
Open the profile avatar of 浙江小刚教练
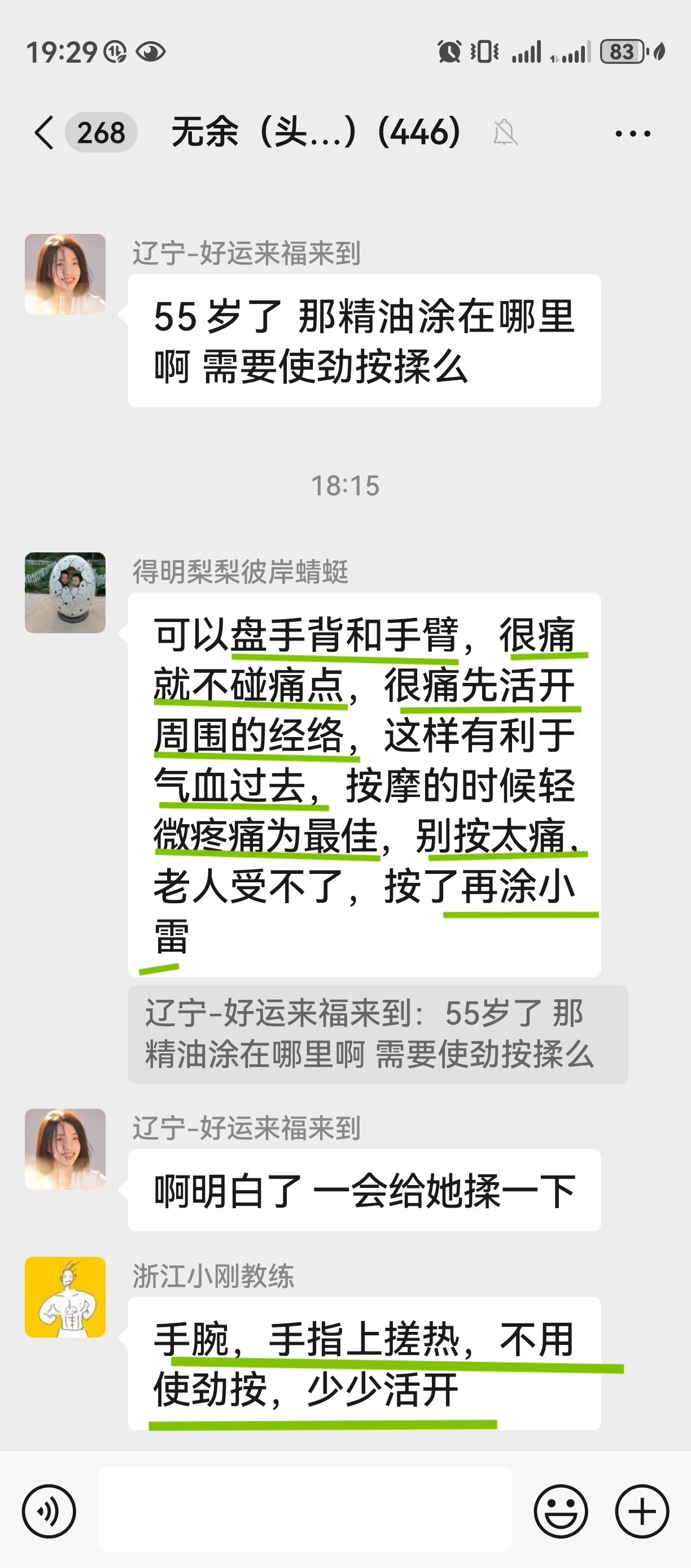click(65, 1296)
